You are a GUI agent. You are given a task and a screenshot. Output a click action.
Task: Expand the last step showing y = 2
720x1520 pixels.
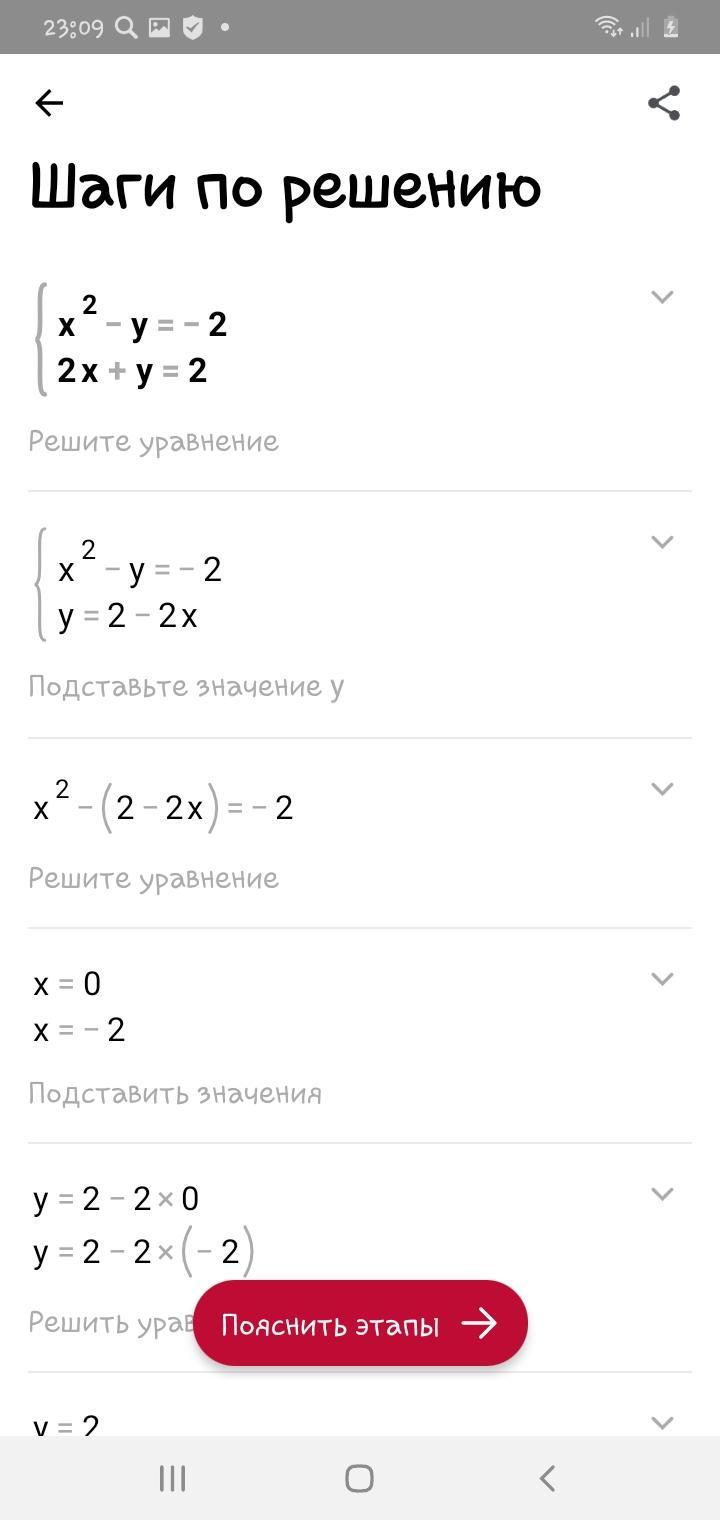click(x=662, y=1422)
